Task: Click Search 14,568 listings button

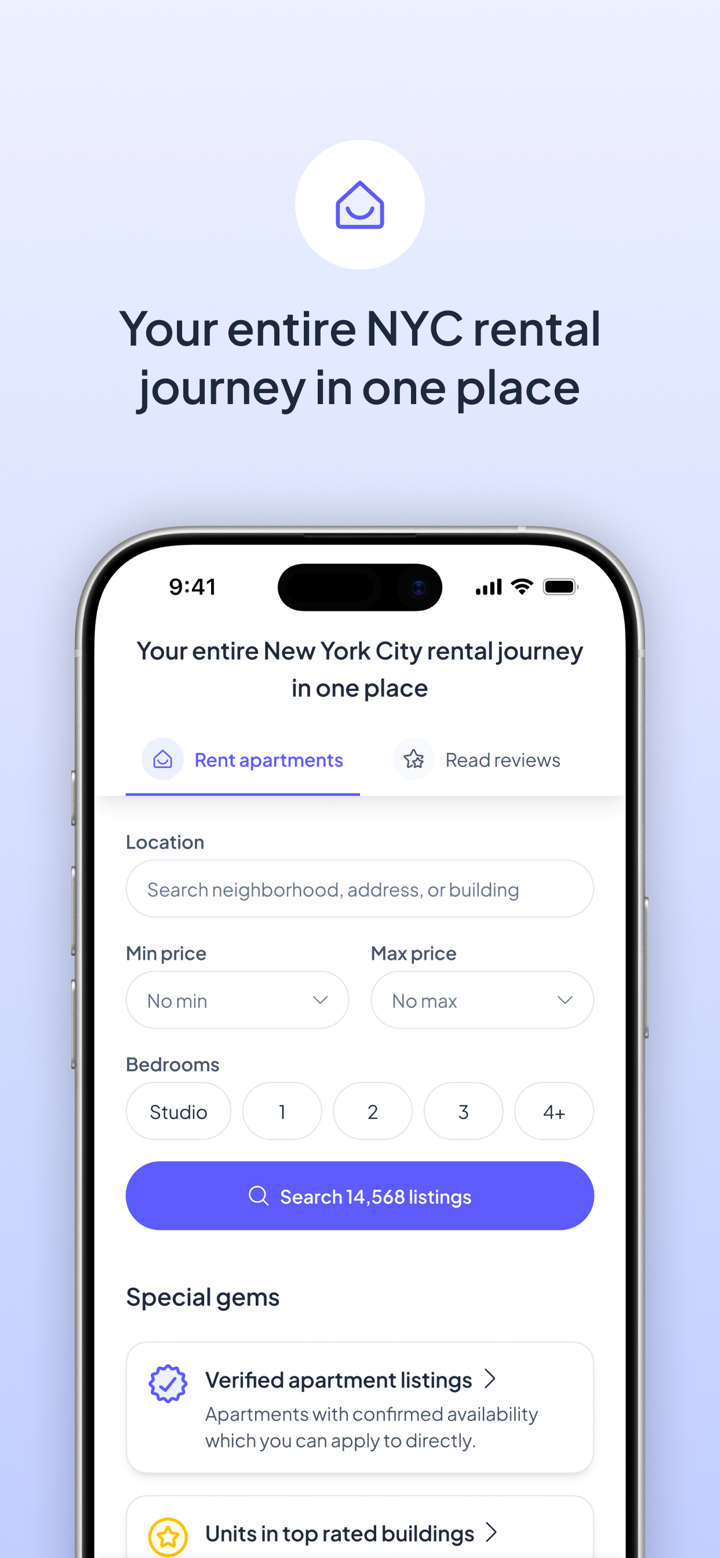Action: coord(360,1195)
